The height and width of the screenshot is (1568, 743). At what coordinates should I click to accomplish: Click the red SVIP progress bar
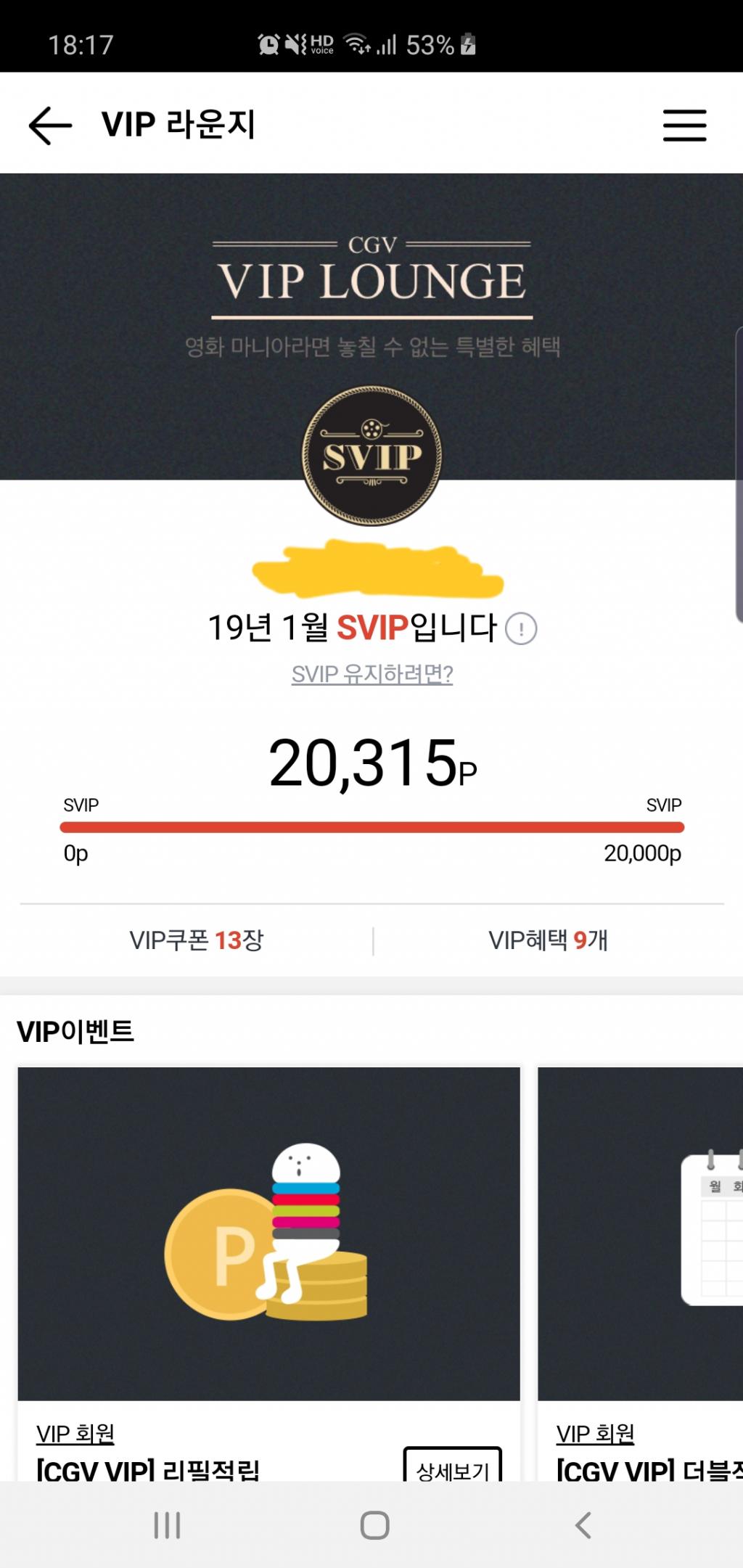click(371, 825)
